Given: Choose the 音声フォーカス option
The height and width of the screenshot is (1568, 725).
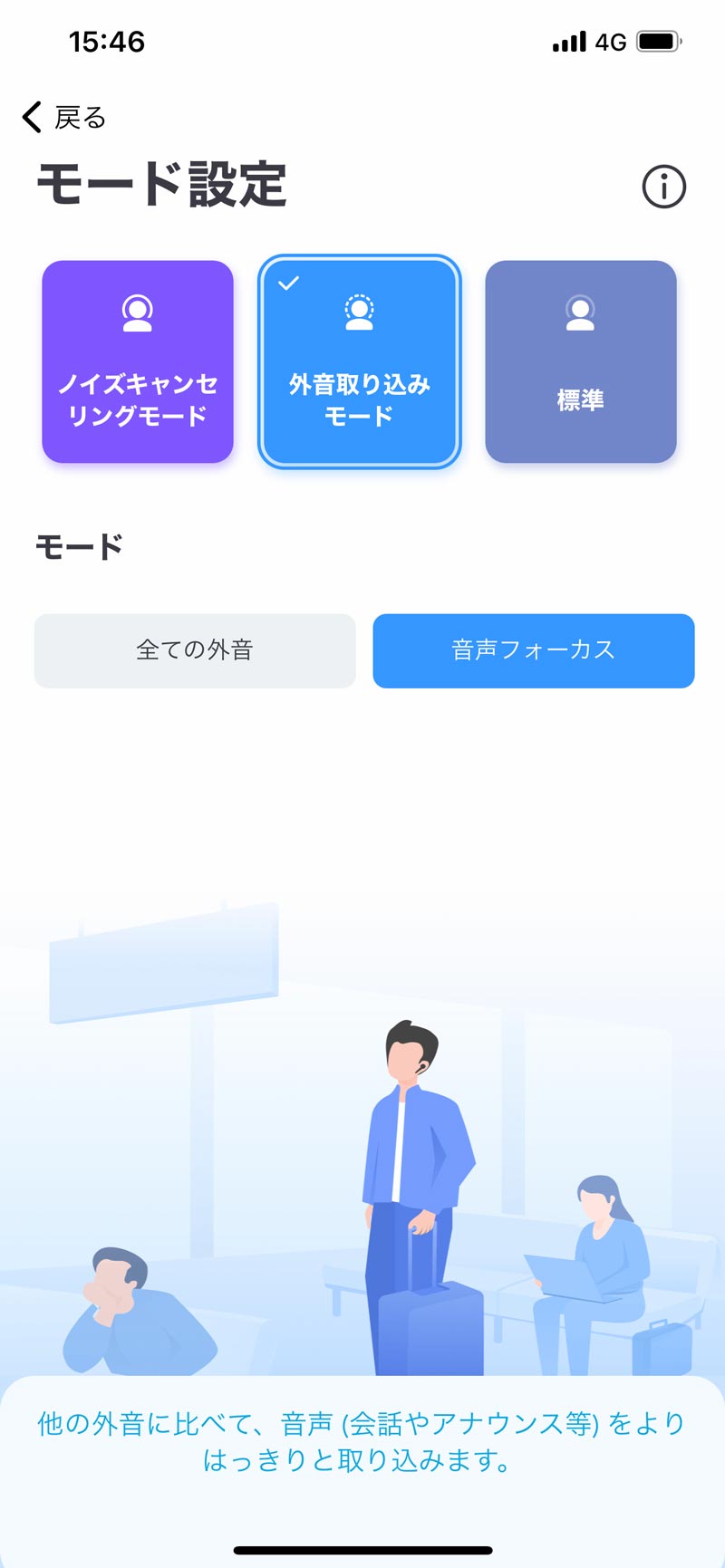Looking at the screenshot, I should (x=534, y=650).
